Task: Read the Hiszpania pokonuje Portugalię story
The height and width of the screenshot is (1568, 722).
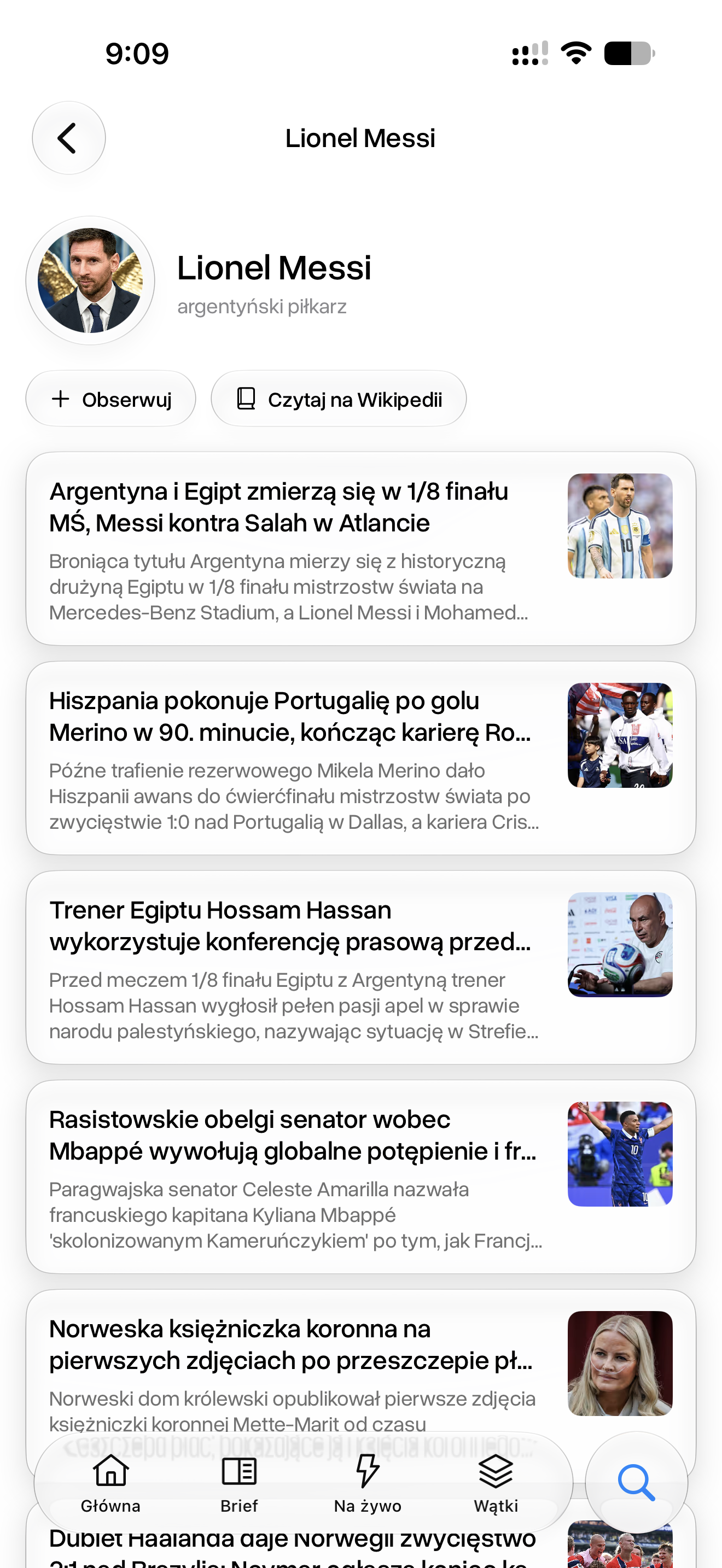Action: (361, 758)
